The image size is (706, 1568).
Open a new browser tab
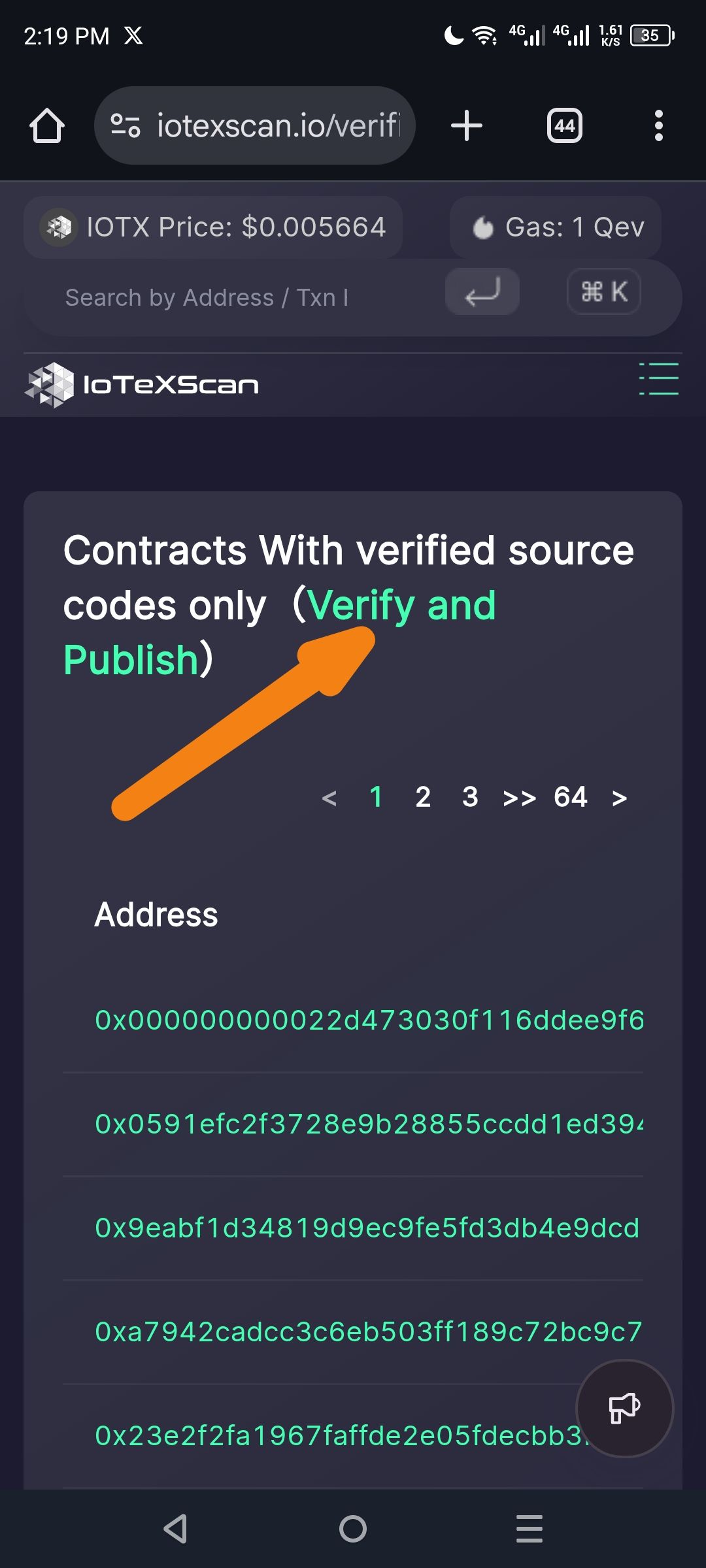coord(467,125)
